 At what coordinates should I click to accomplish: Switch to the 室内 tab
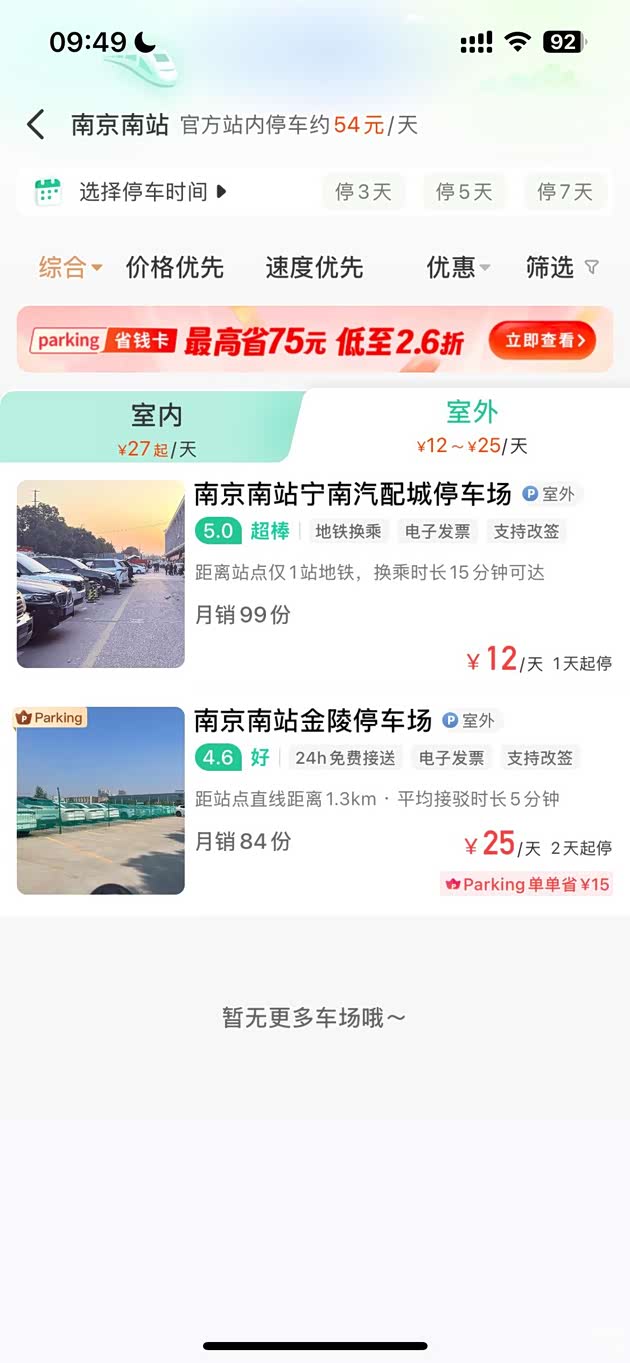(x=157, y=427)
